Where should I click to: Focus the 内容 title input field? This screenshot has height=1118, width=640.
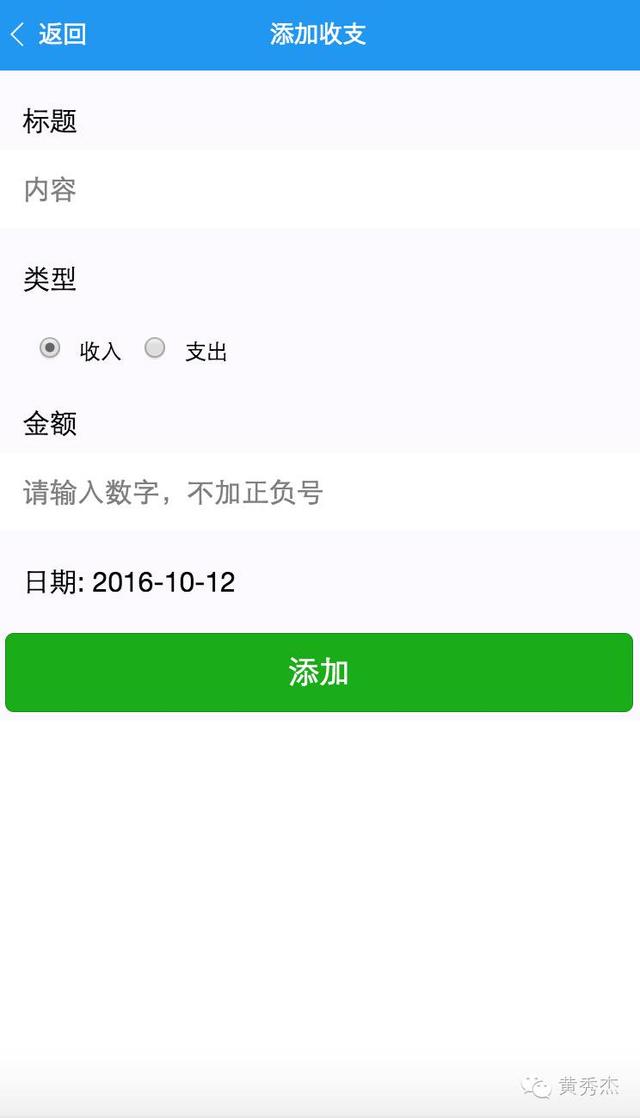point(320,190)
